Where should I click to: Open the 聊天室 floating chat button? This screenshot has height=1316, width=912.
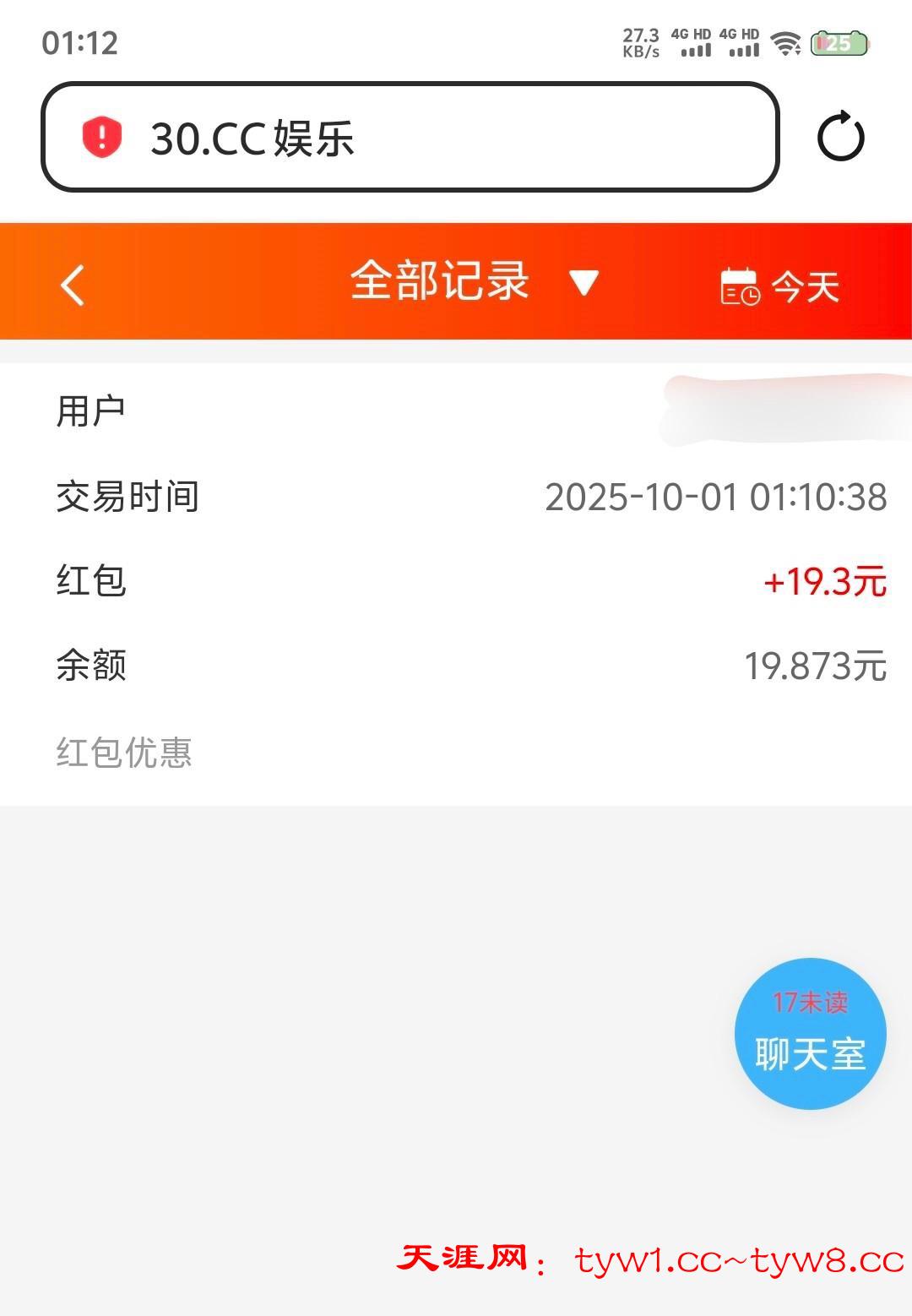pyautogui.click(x=810, y=1034)
